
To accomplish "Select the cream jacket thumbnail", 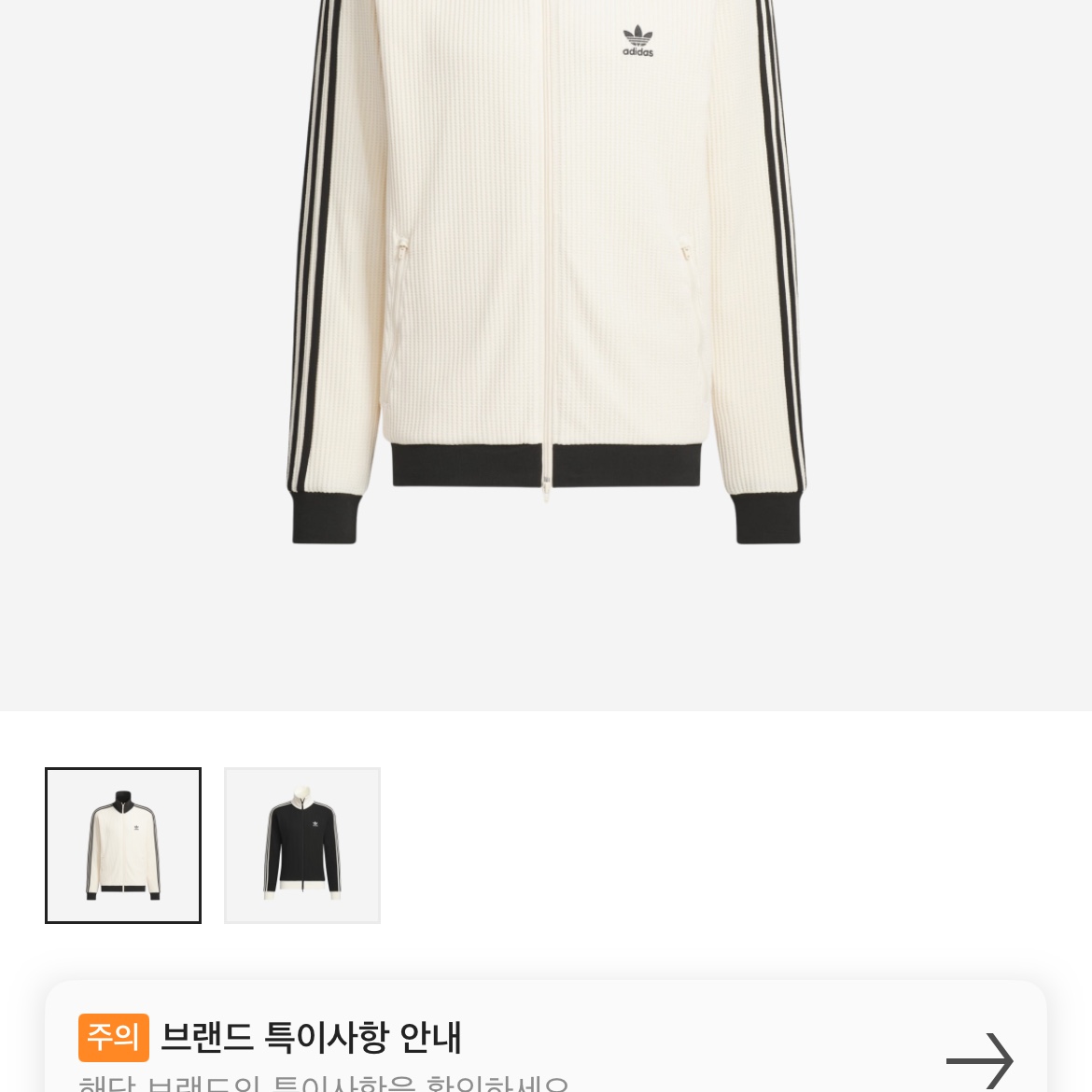I will (123, 846).
